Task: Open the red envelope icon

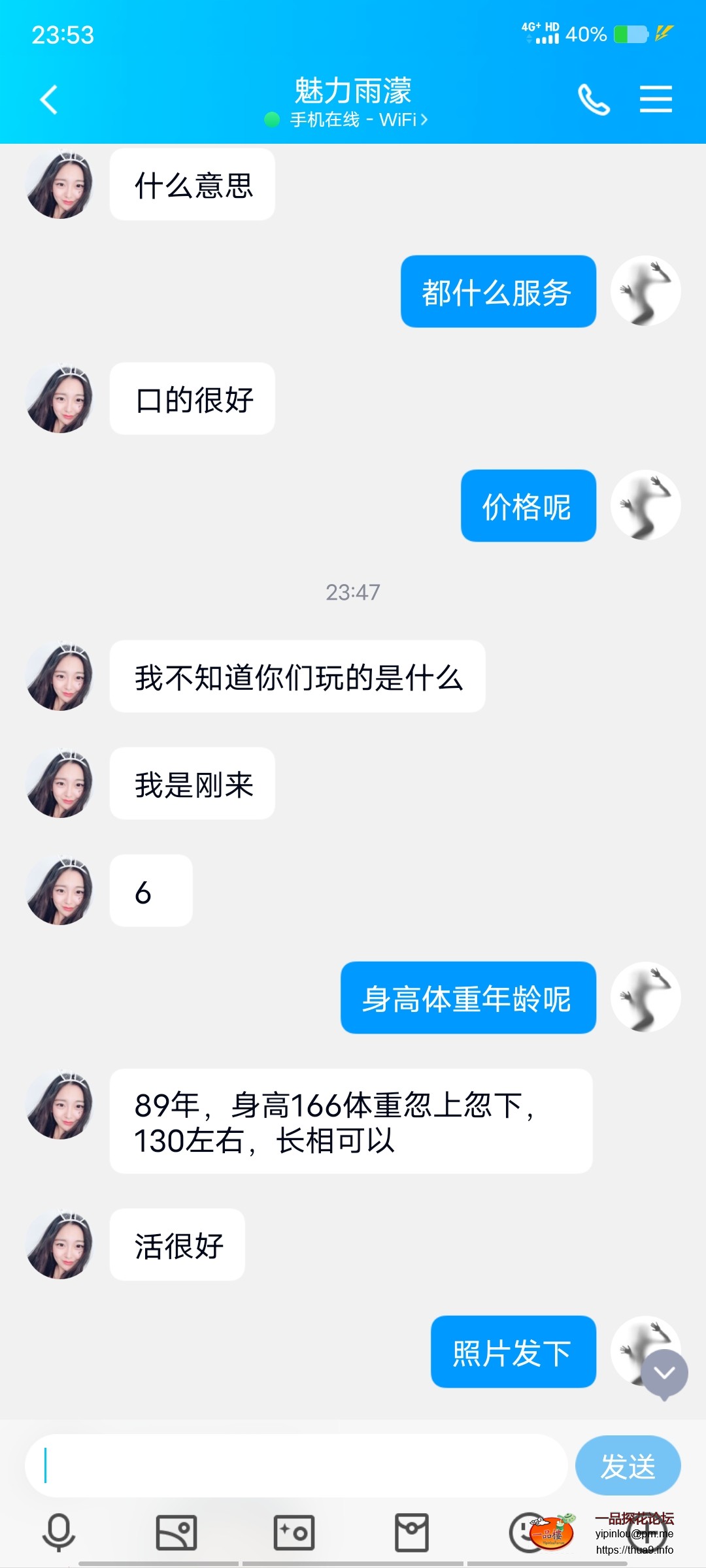Action: 412,1531
